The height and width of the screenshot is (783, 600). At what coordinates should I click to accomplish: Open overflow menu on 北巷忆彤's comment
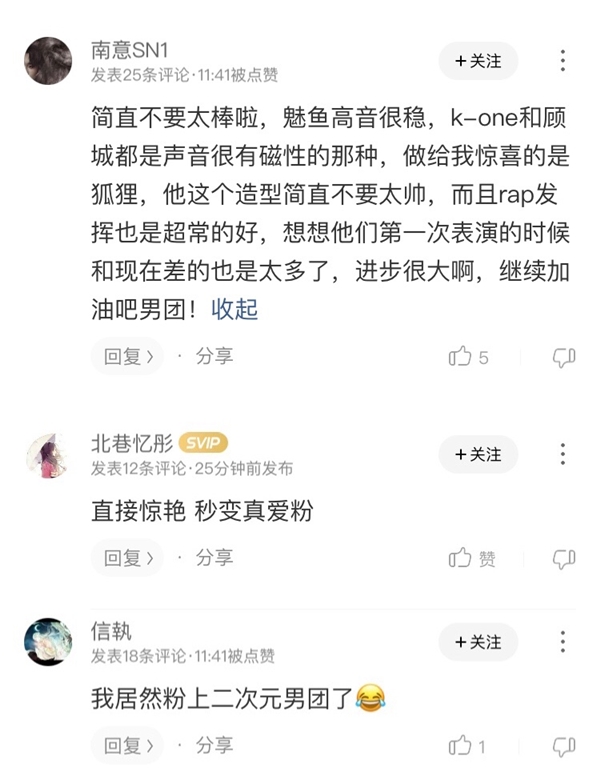click(x=564, y=454)
